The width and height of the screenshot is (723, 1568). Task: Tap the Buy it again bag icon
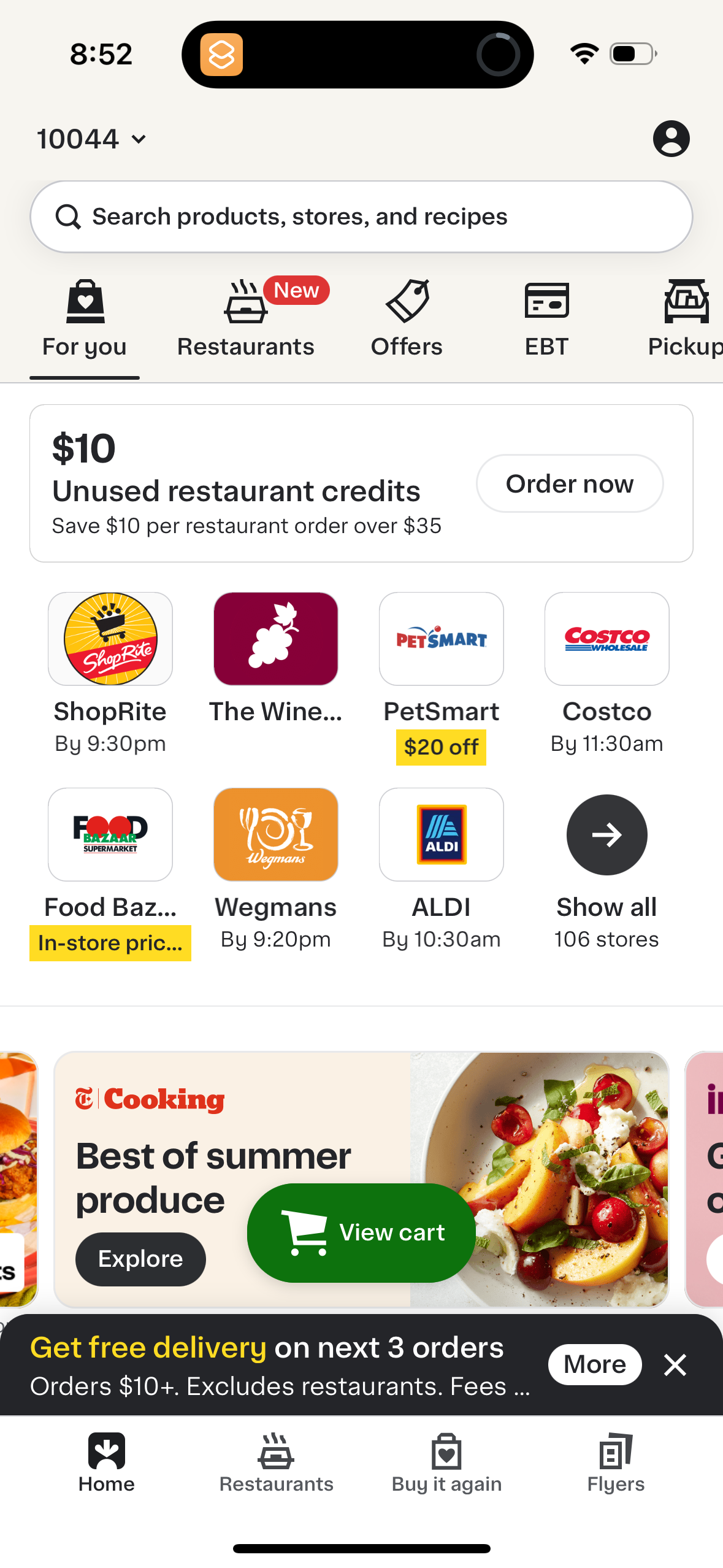pyautogui.click(x=446, y=1453)
